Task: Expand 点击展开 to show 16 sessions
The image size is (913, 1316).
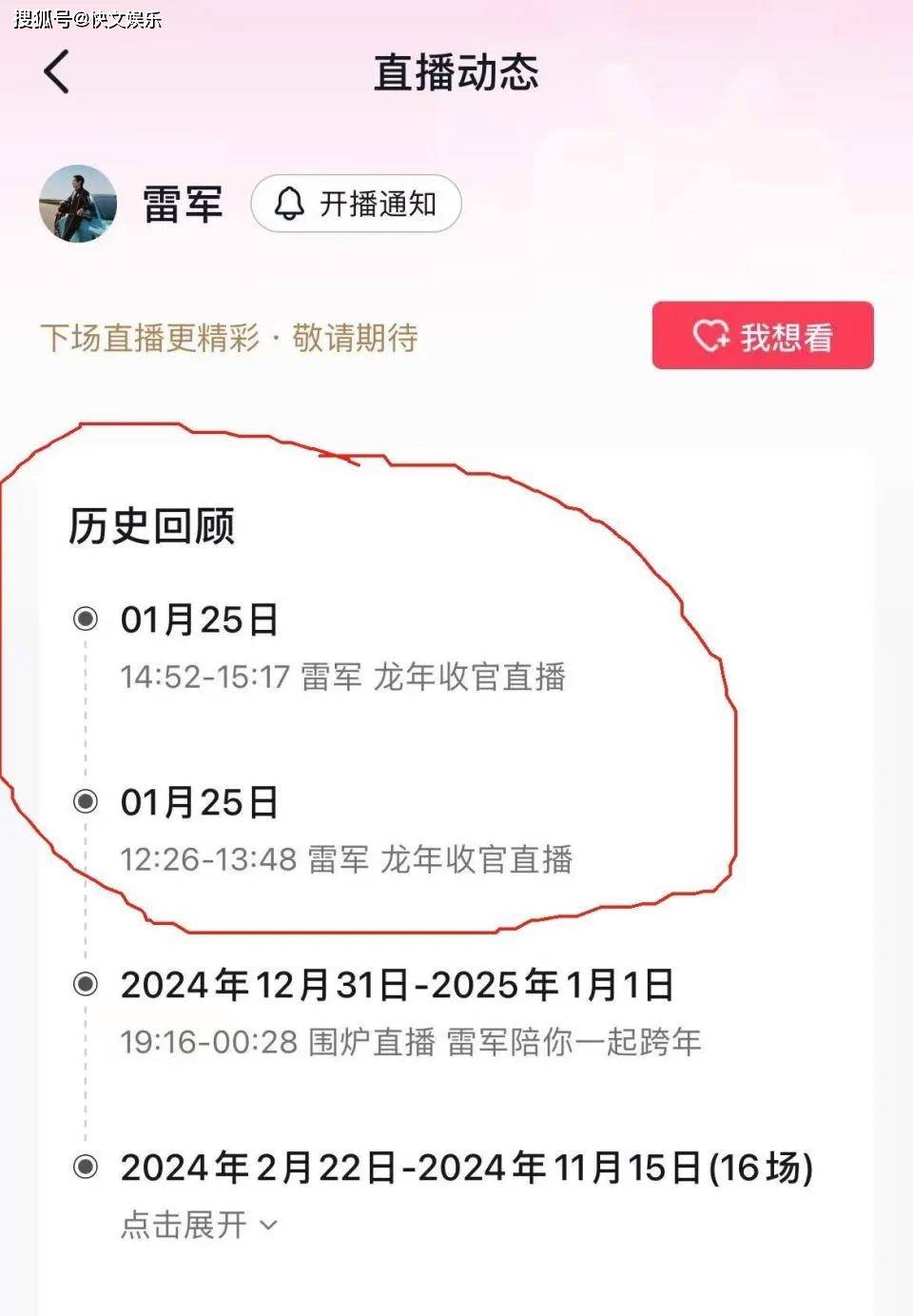Action: [199, 1225]
